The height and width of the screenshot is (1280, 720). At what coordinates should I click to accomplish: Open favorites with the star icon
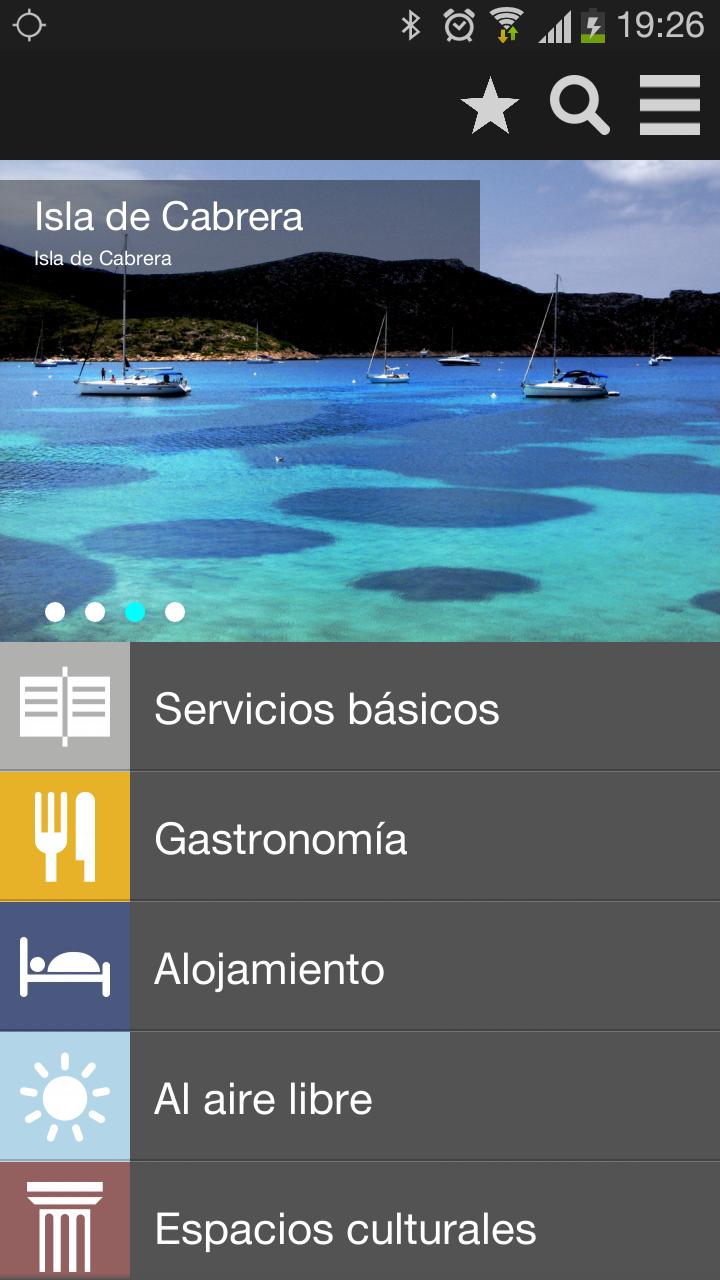(490, 106)
